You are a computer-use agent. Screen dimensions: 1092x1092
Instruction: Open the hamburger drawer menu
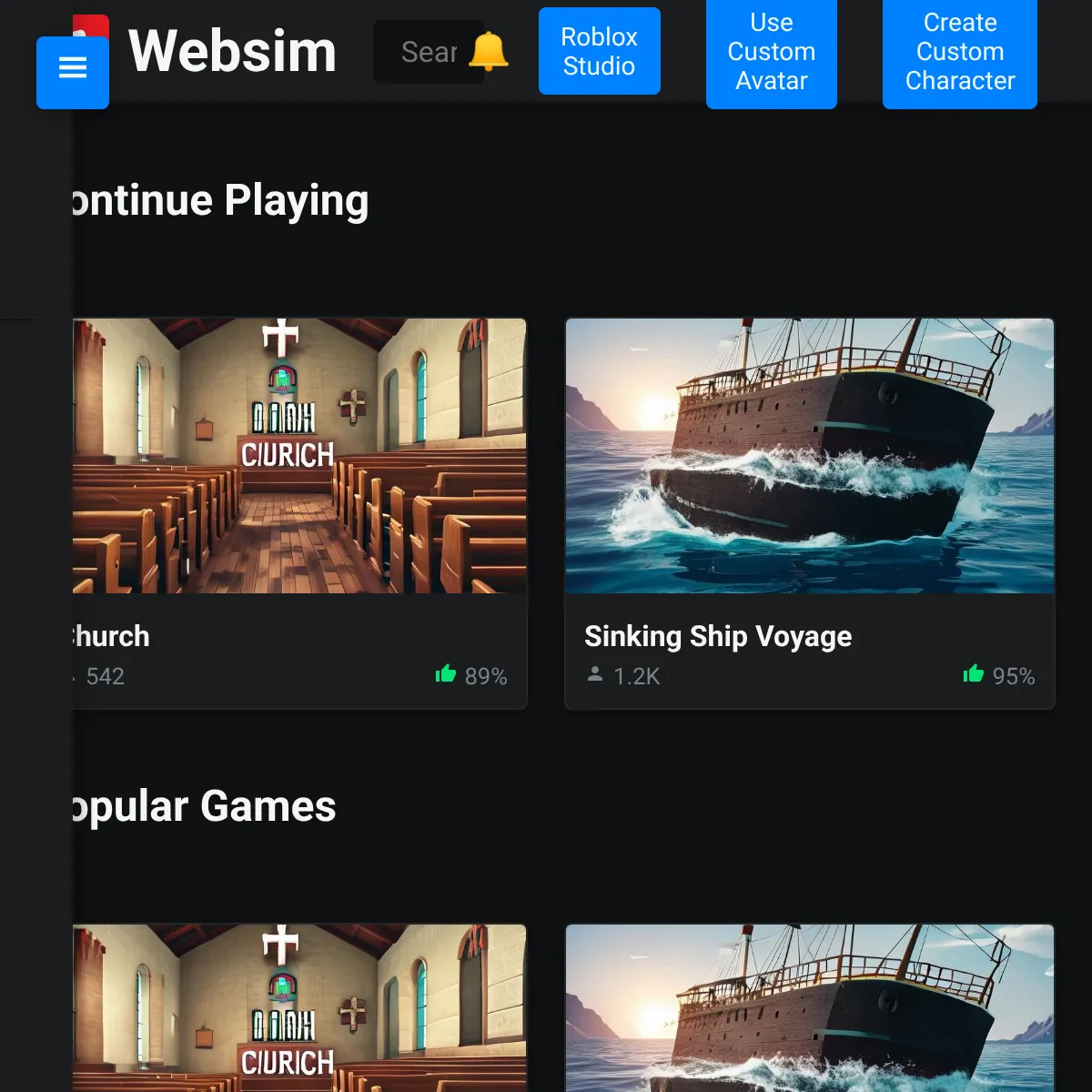pos(73,72)
